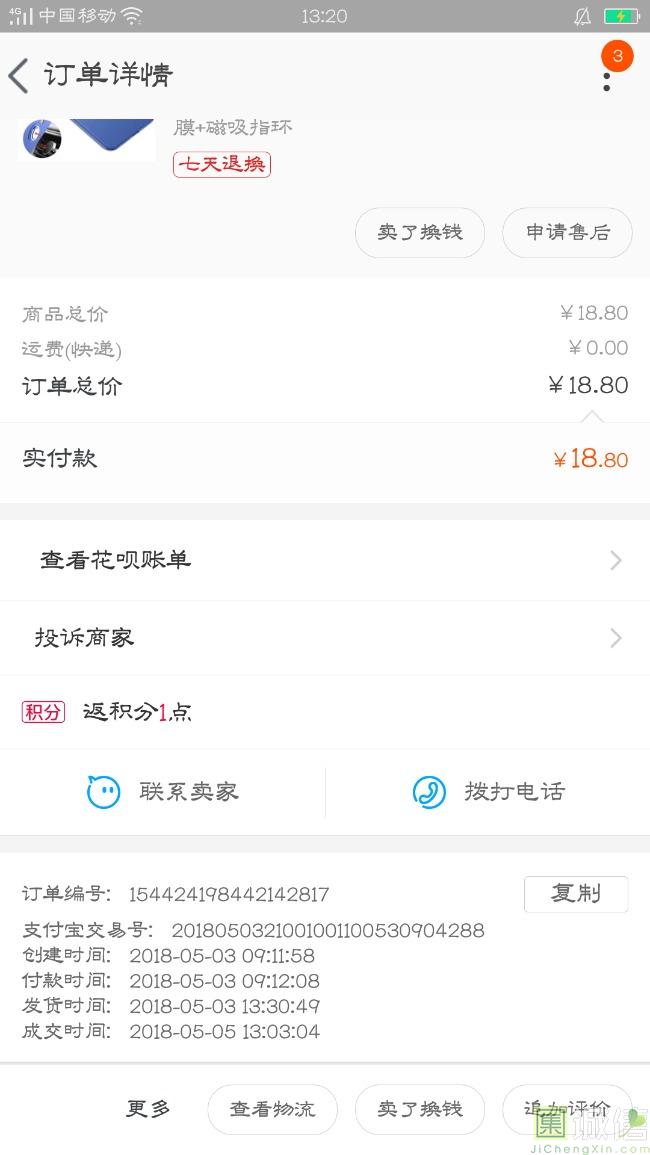View logistics with 查看物流
Viewport: 650px width, 1155px height.
coord(273,1109)
